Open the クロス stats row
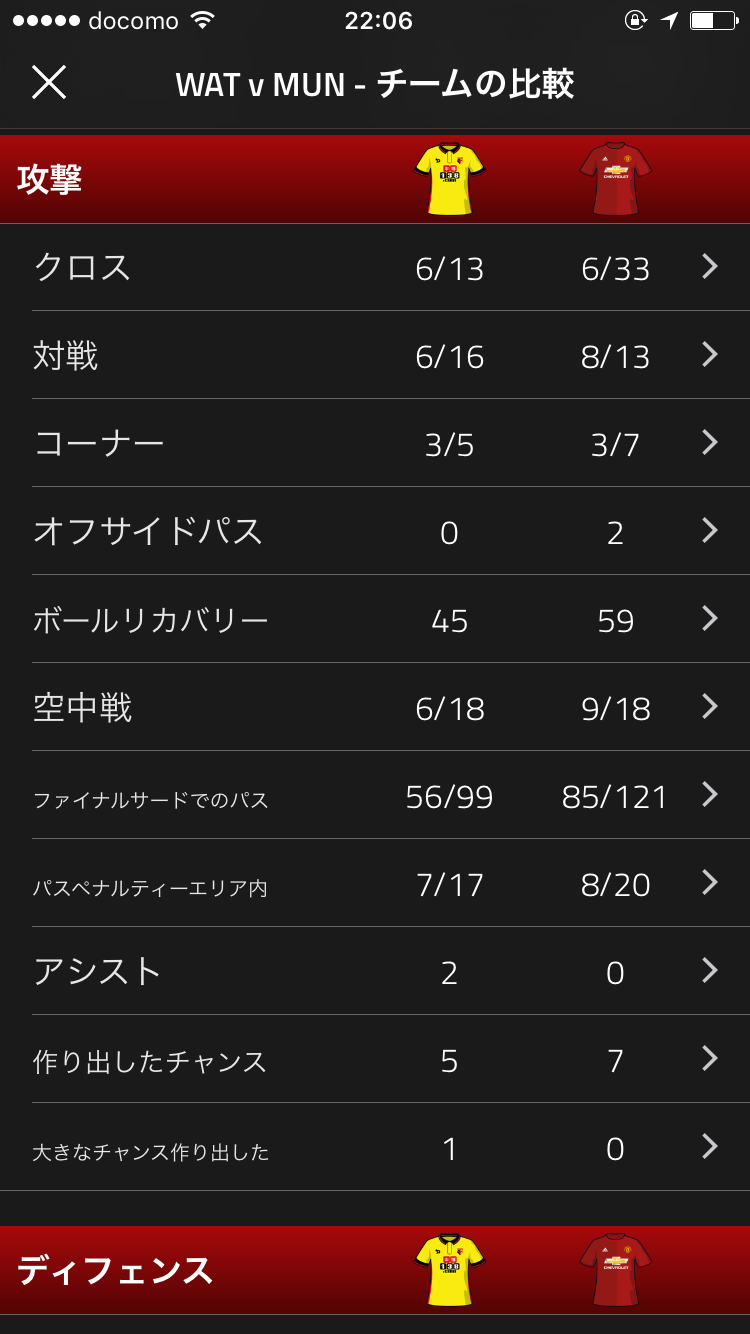Screen dimensions: 750x1334 375,267
